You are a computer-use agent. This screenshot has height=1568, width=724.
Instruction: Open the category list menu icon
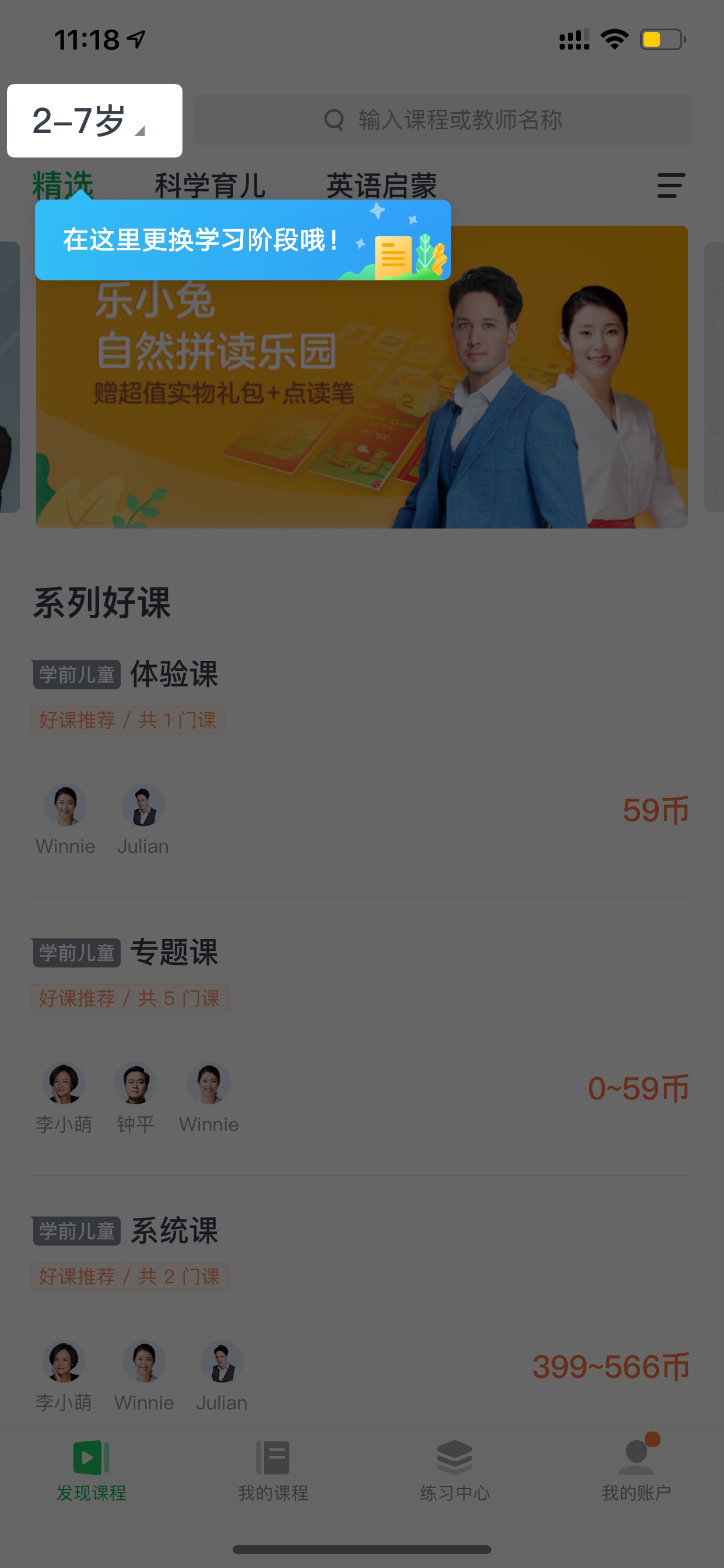[671, 185]
